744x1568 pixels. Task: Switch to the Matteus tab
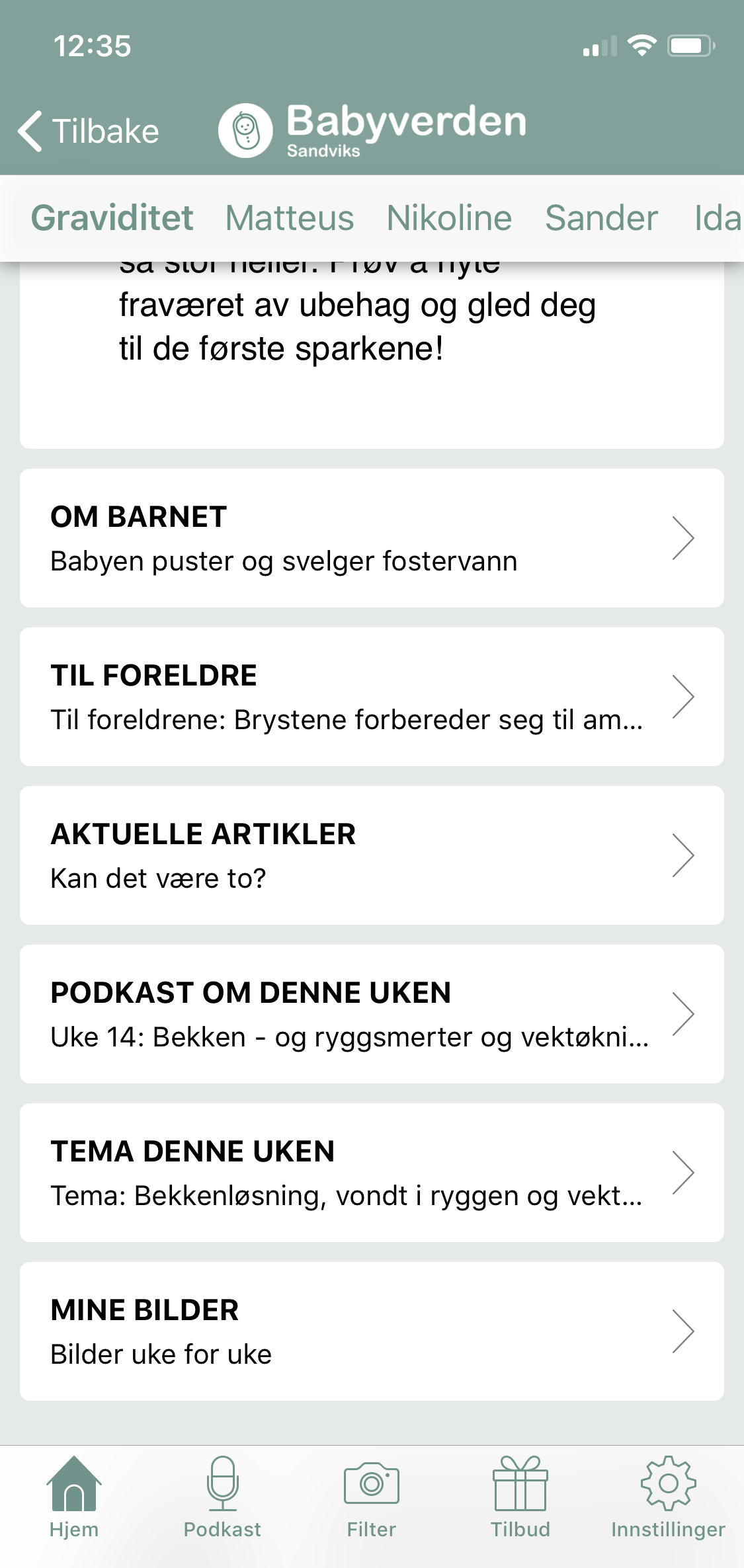pyautogui.click(x=290, y=218)
